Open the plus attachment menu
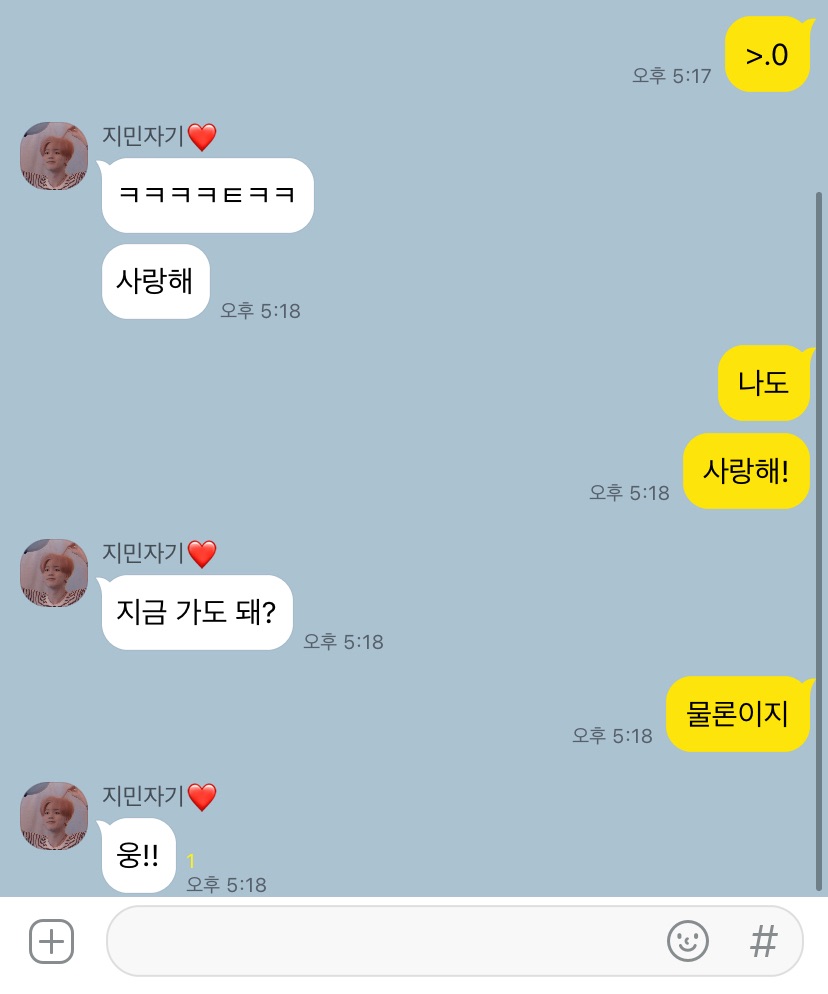Image resolution: width=828 pixels, height=994 pixels. tap(51, 941)
